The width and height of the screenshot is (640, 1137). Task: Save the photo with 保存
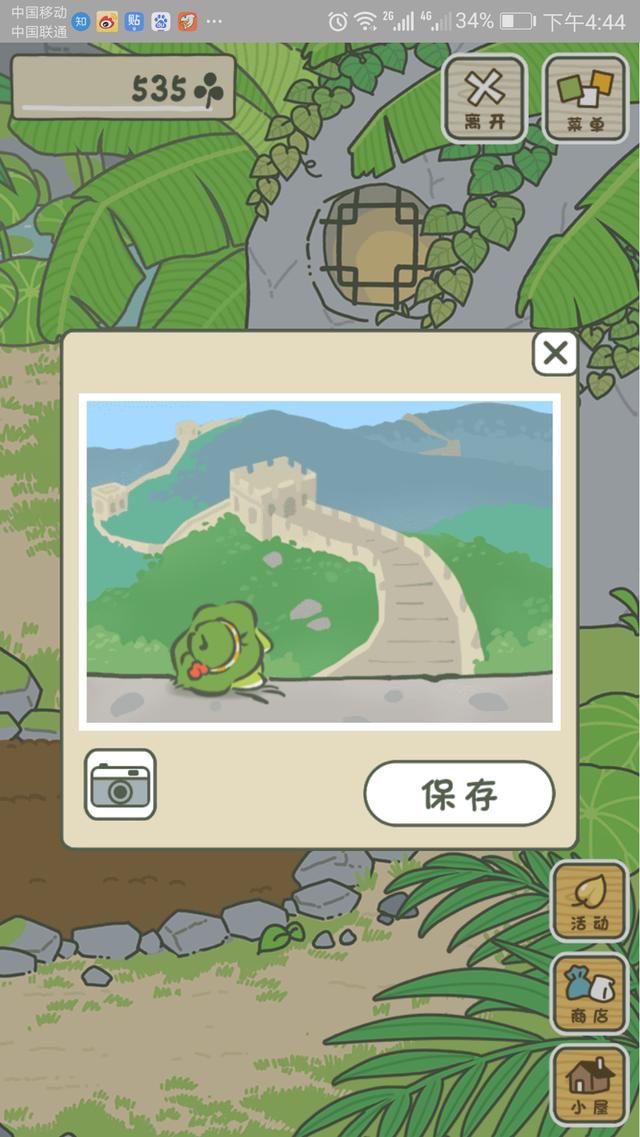coord(459,794)
